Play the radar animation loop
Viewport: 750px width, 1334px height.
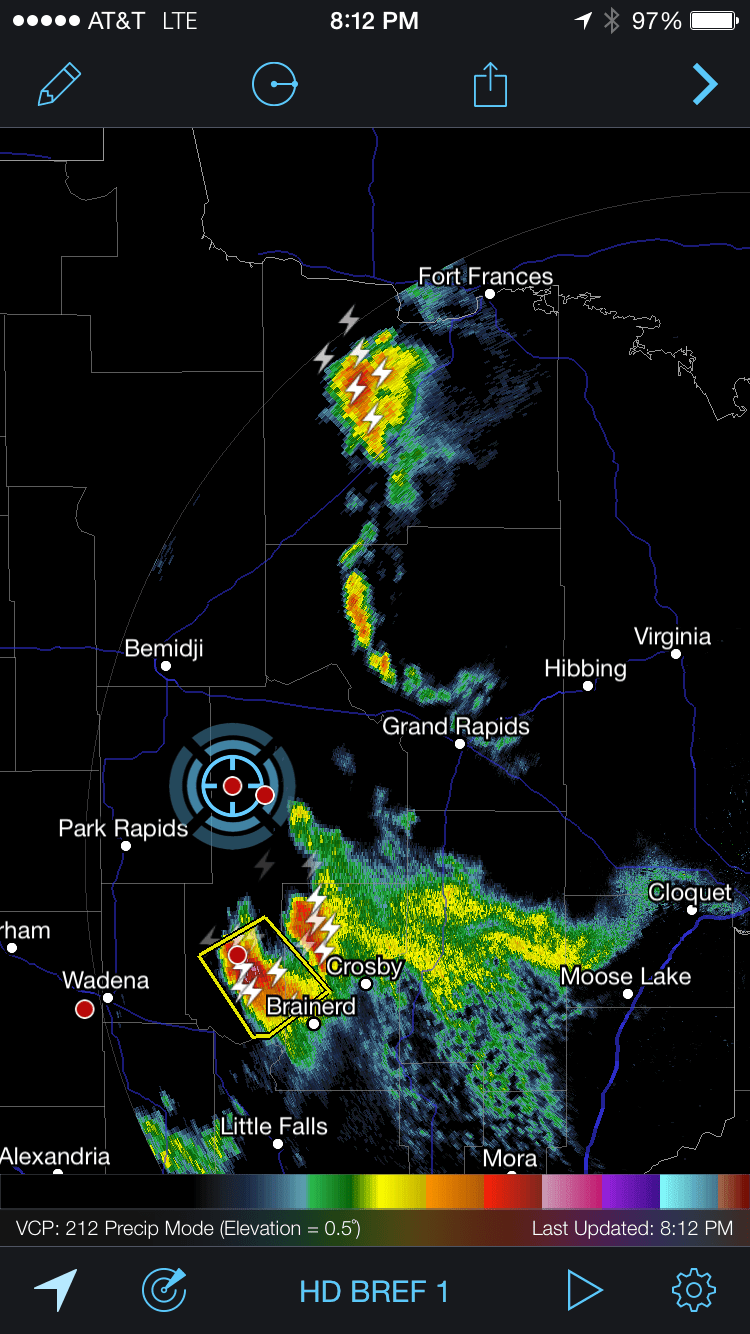click(x=585, y=1290)
